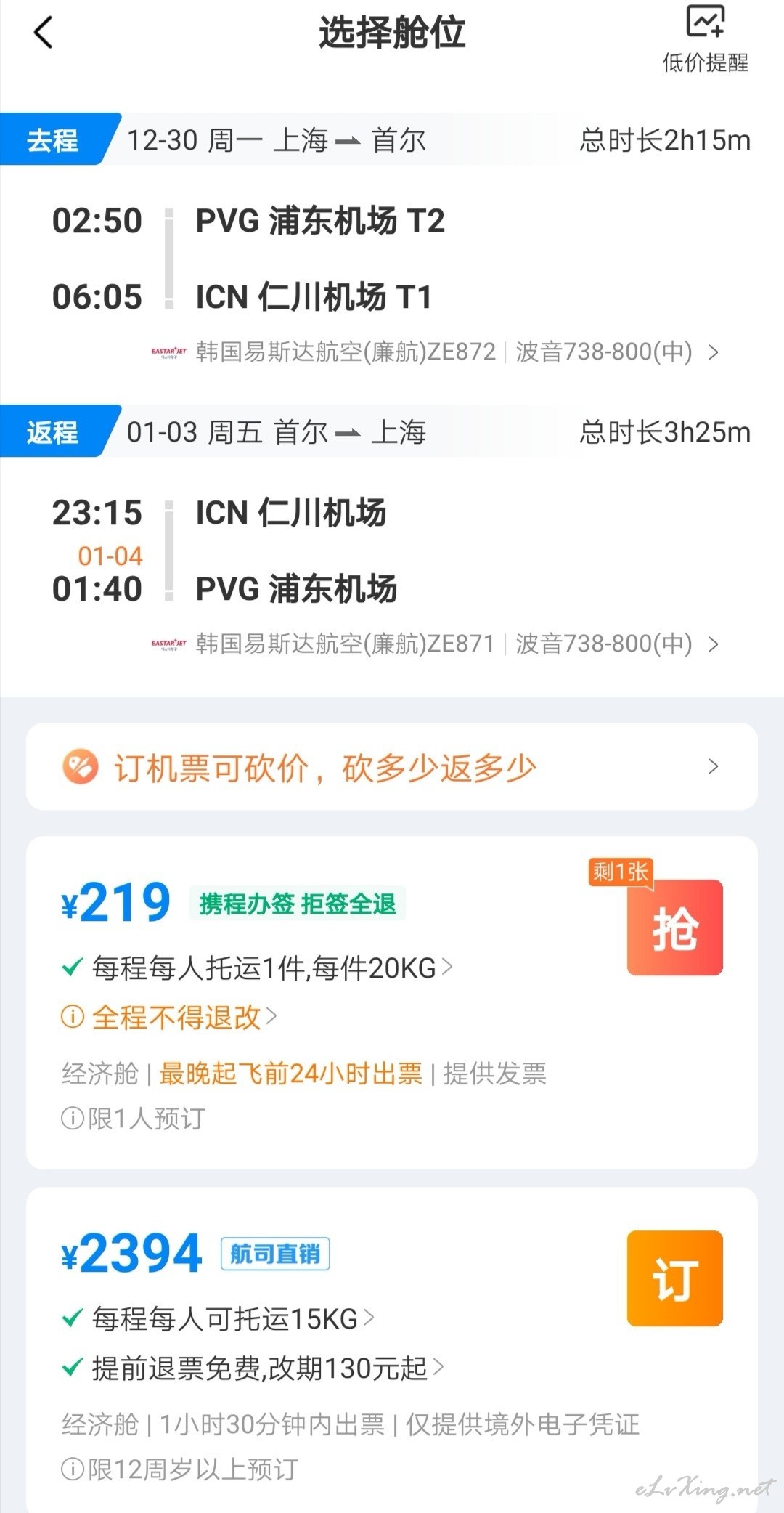Image resolution: width=784 pixels, height=1513 pixels.
Task: Tap the 订 button for ¥2394 fare
Action: tap(675, 1278)
